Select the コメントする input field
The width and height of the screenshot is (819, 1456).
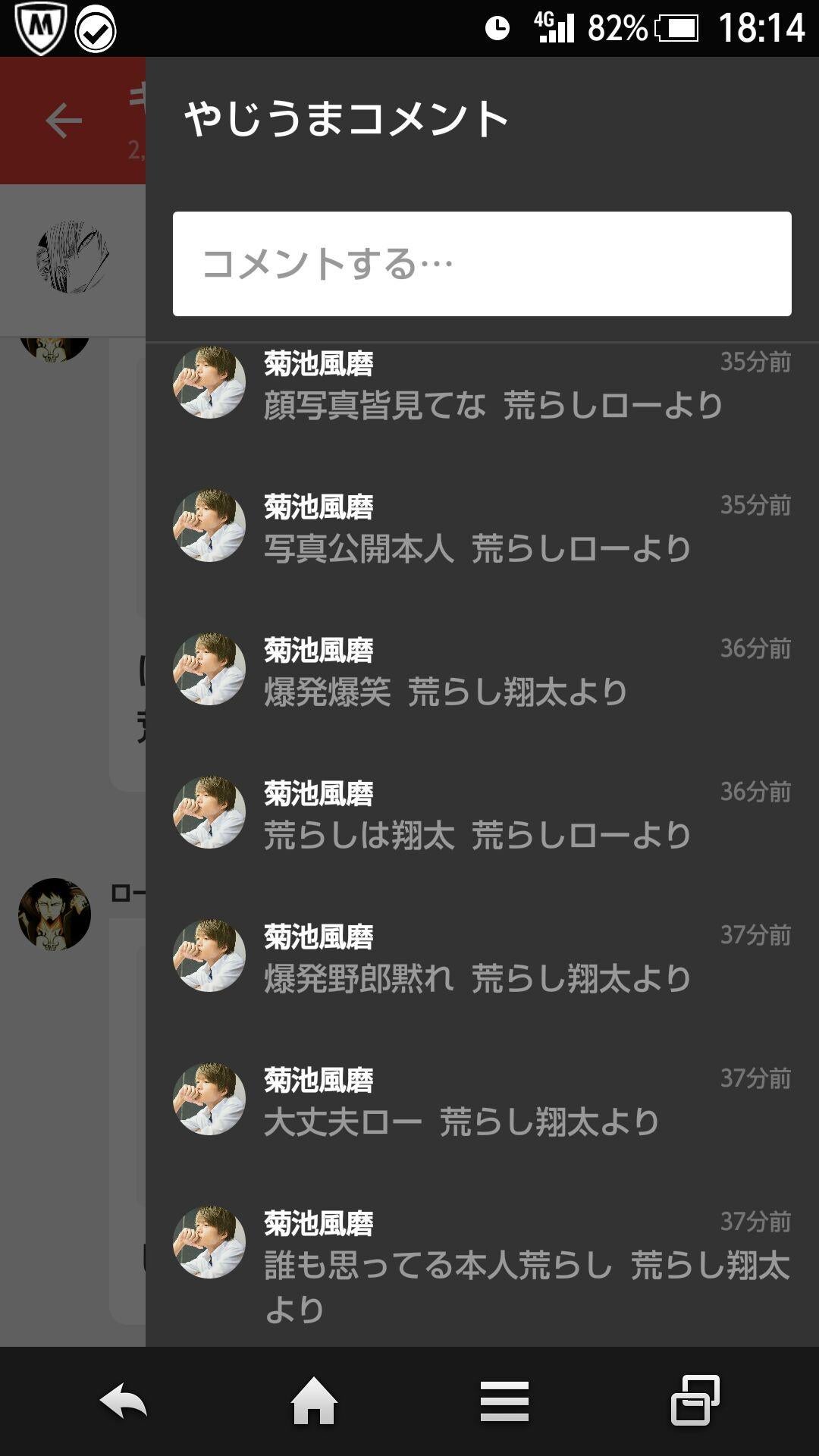point(482,262)
